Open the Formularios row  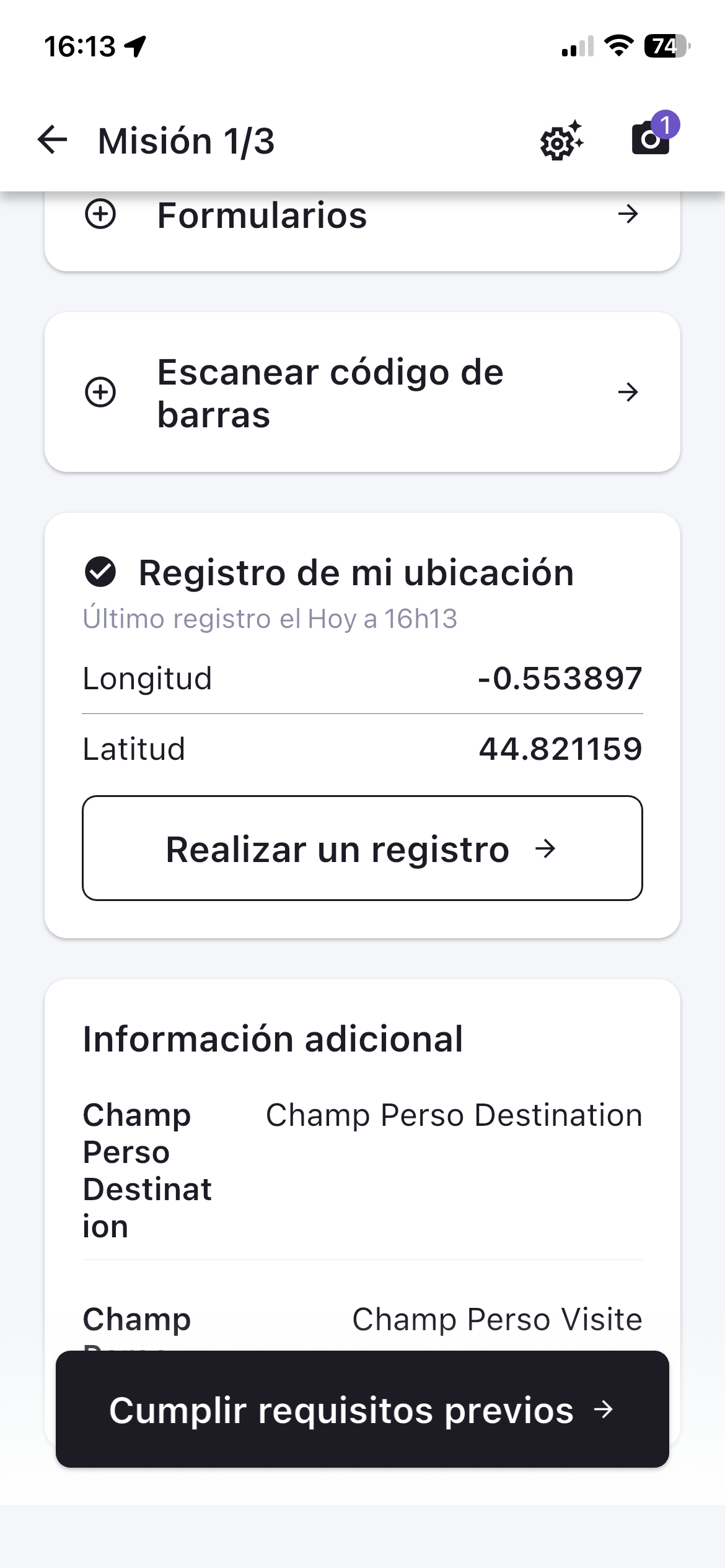click(362, 216)
